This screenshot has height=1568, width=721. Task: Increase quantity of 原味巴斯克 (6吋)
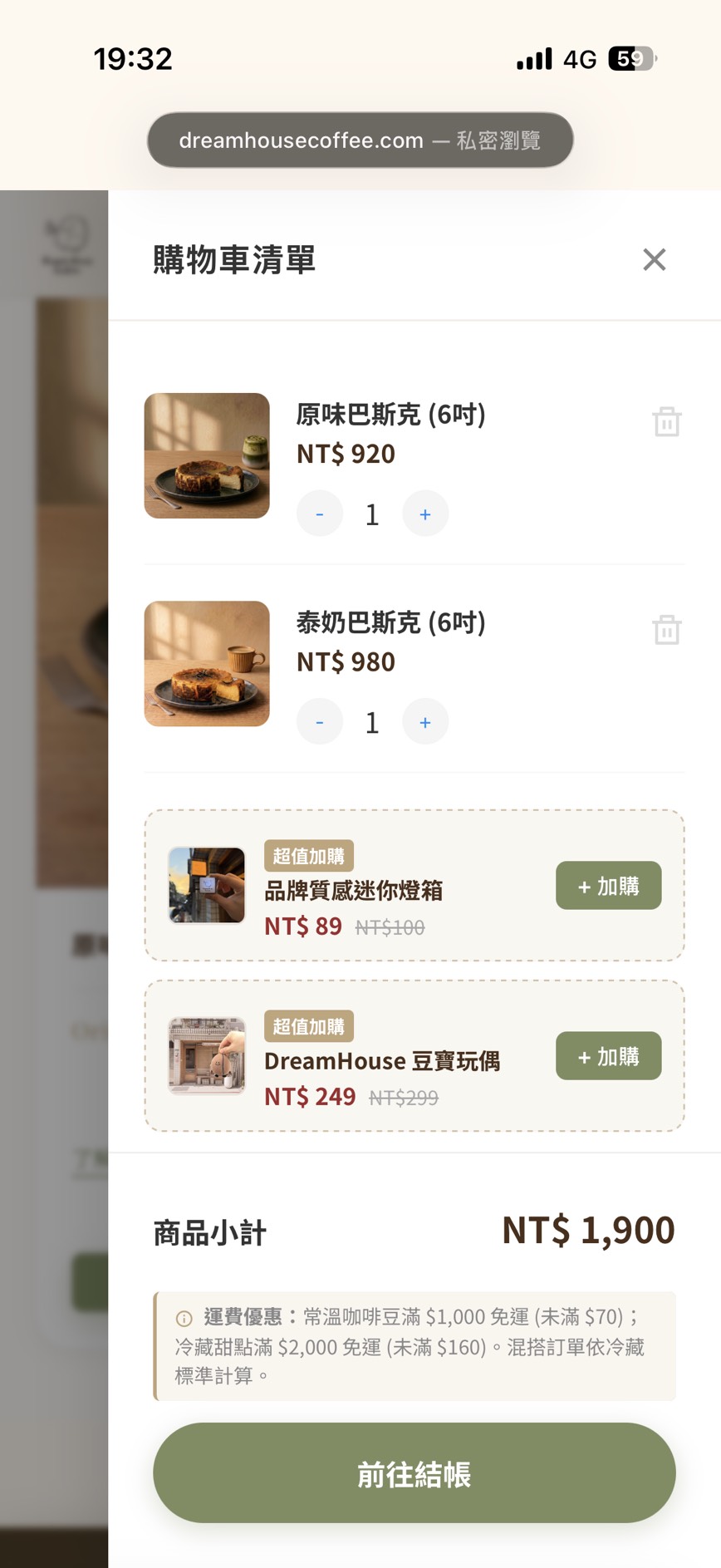pyautogui.click(x=425, y=514)
